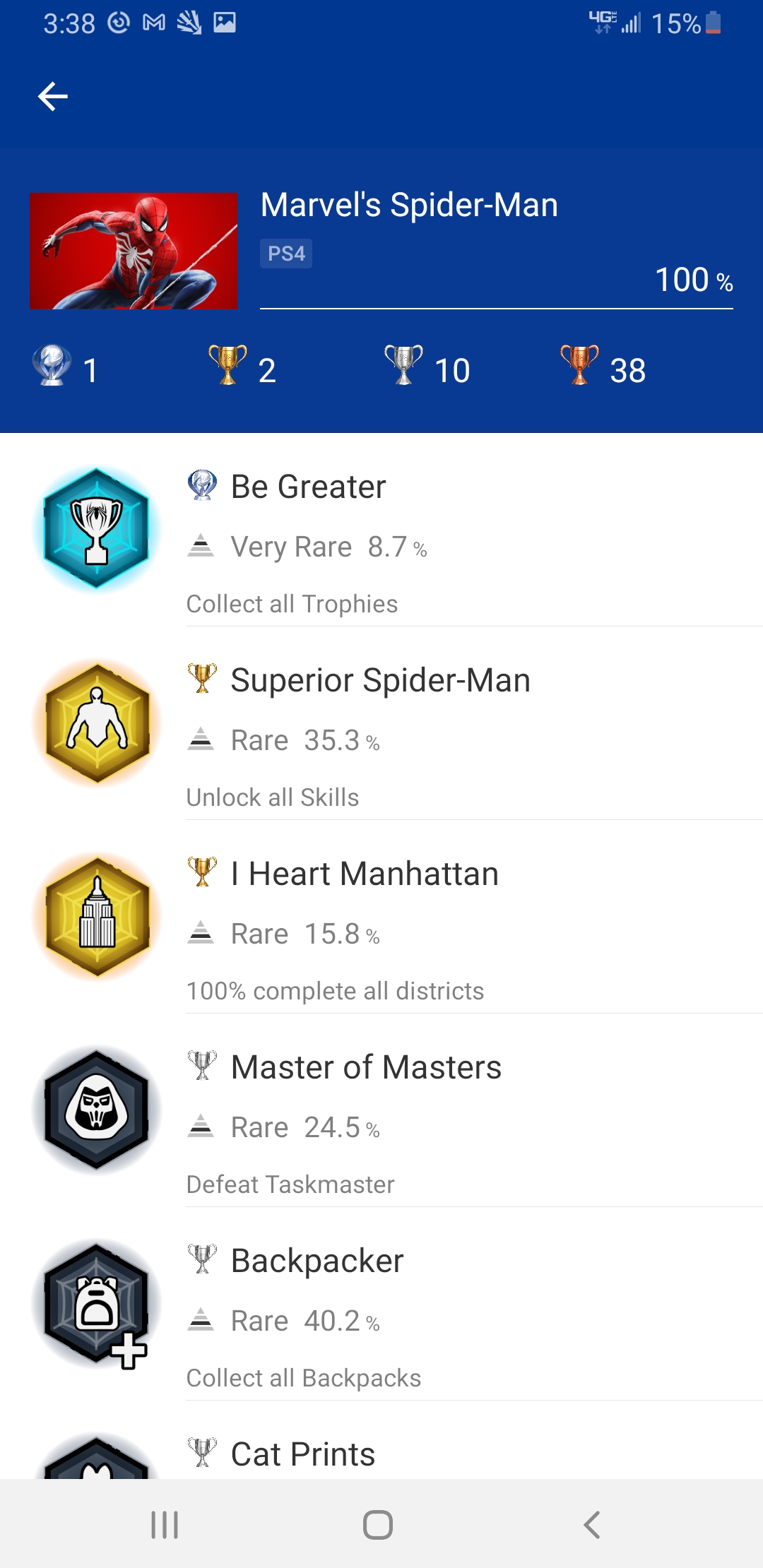
Task: Open the Marvel's Spider-Man game banner
Action: 134,251
